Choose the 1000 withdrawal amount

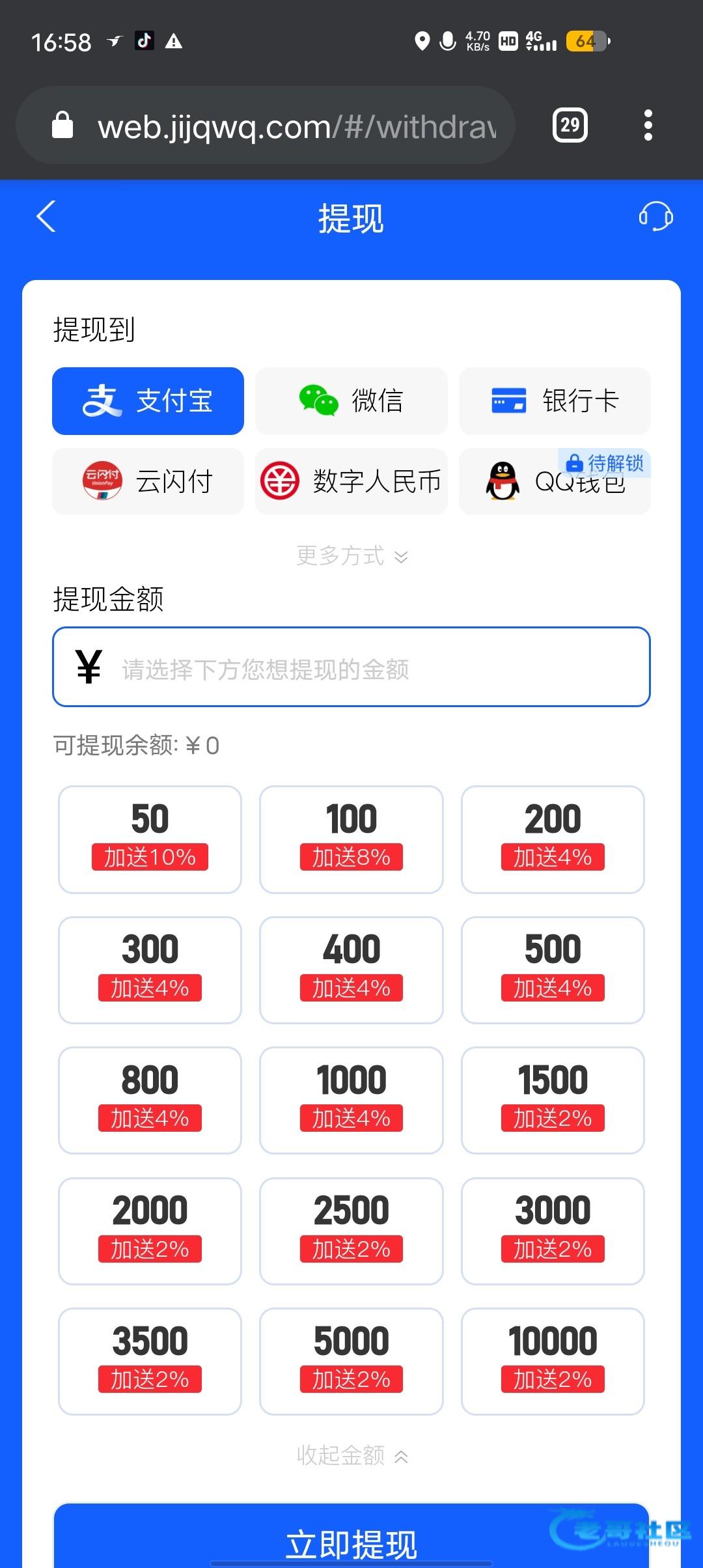point(351,1100)
